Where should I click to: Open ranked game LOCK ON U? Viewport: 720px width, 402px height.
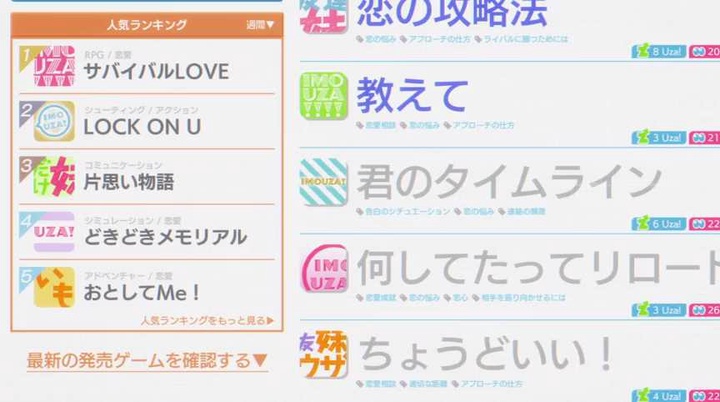pyautogui.click(x=142, y=126)
